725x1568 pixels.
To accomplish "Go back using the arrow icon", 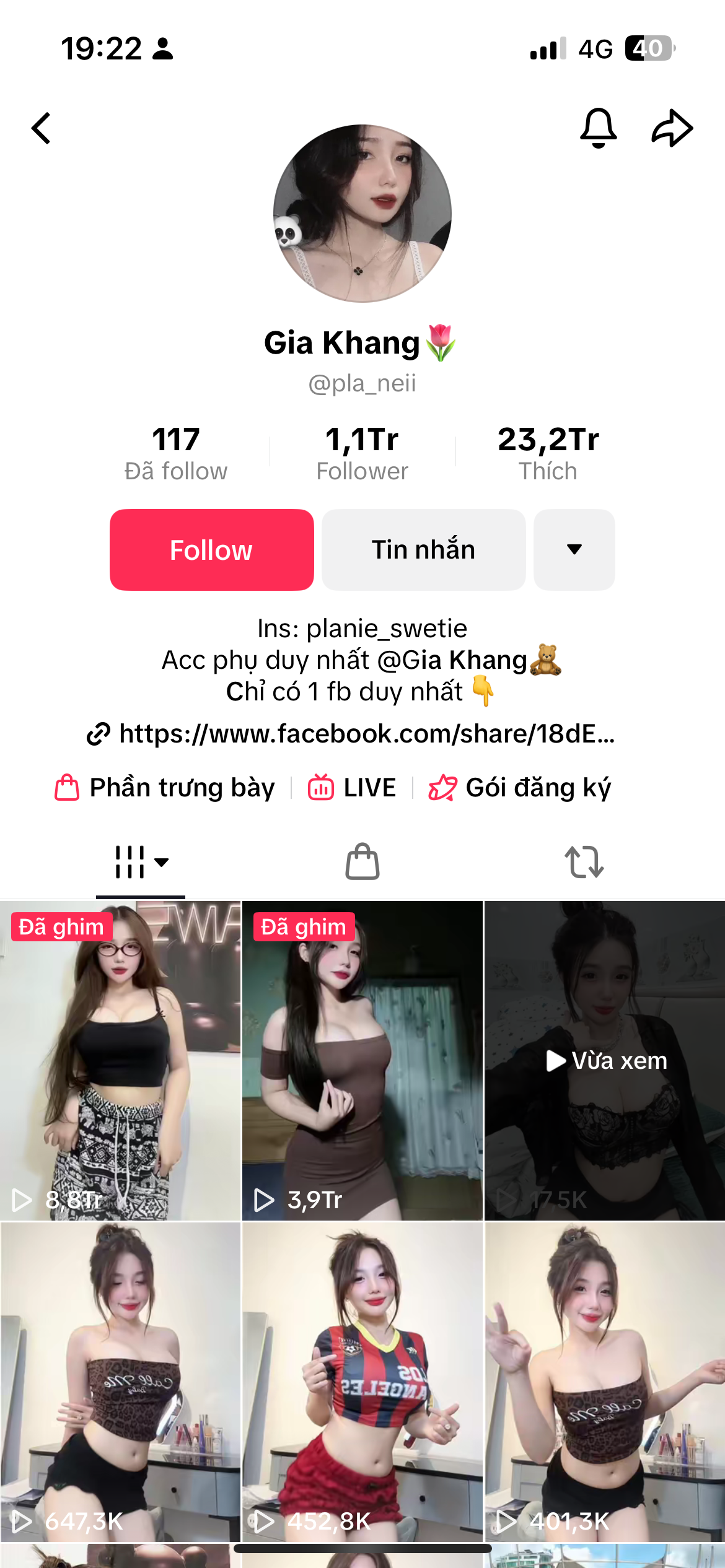I will click(x=42, y=128).
